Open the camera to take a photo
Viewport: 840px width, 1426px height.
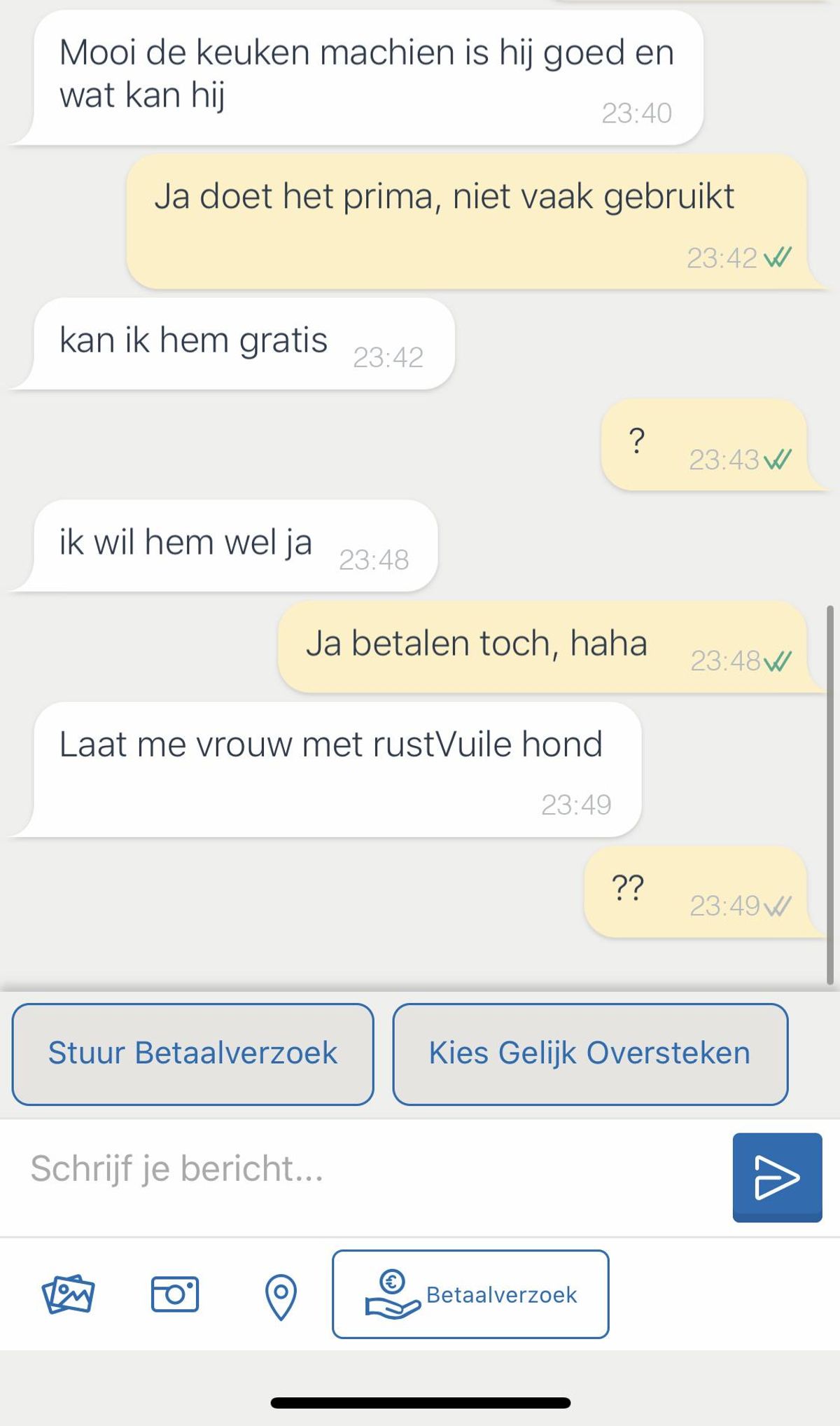[x=175, y=1294]
